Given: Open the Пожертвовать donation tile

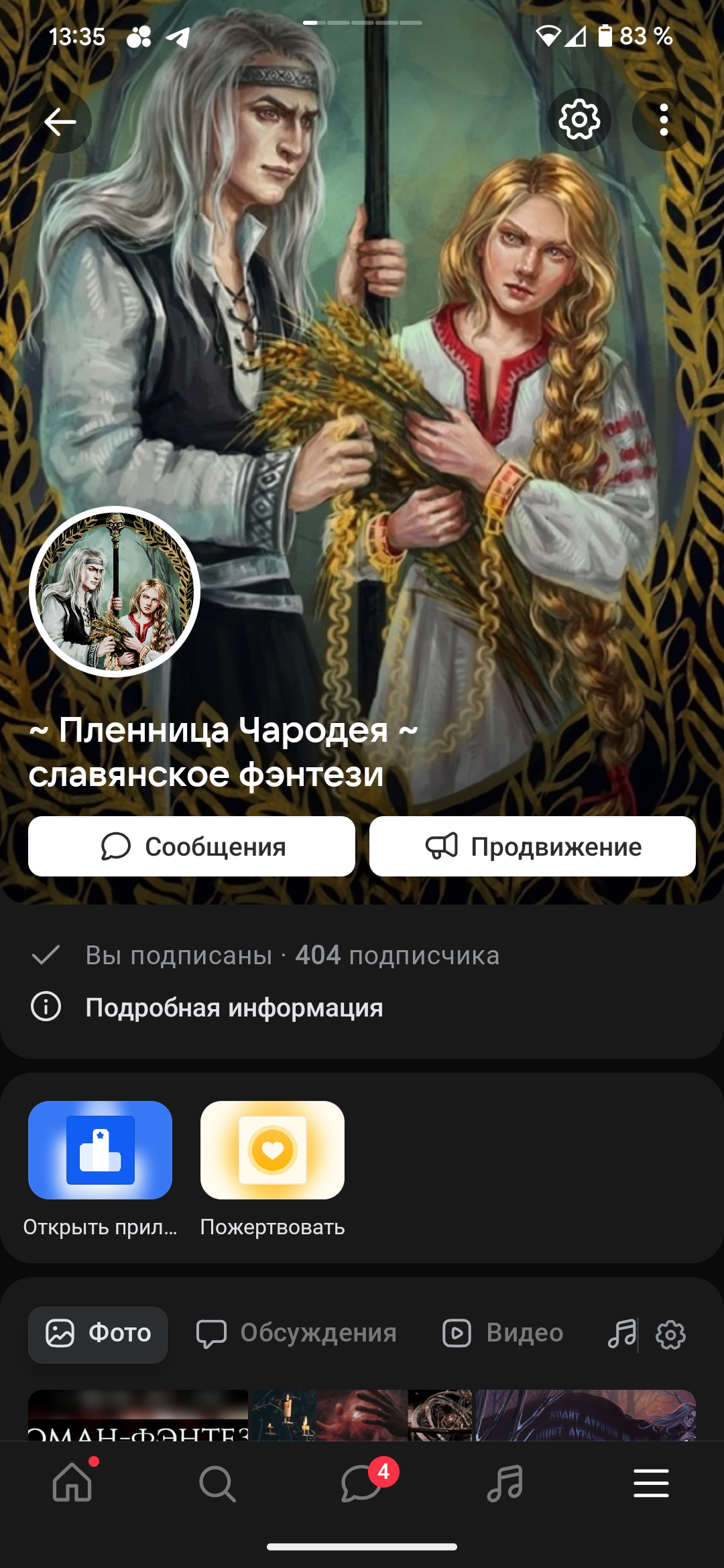Looking at the screenshot, I should tap(272, 1151).
